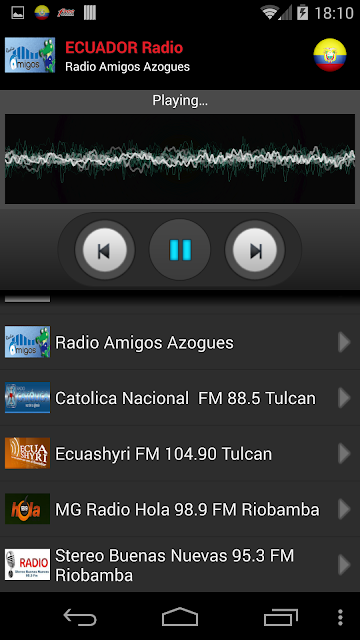The image size is (360, 640).
Task: Choose MG Radio Hola 98.9 FM Riobamba
Action: pyautogui.click(x=180, y=509)
